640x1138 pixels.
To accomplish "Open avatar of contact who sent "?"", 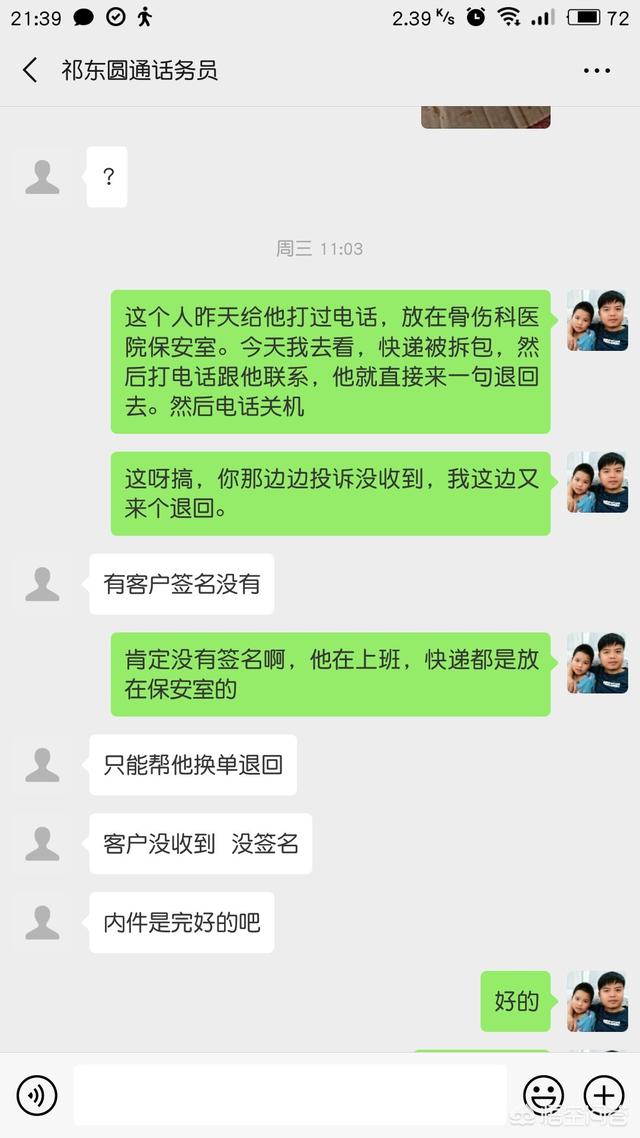I will click(42, 177).
